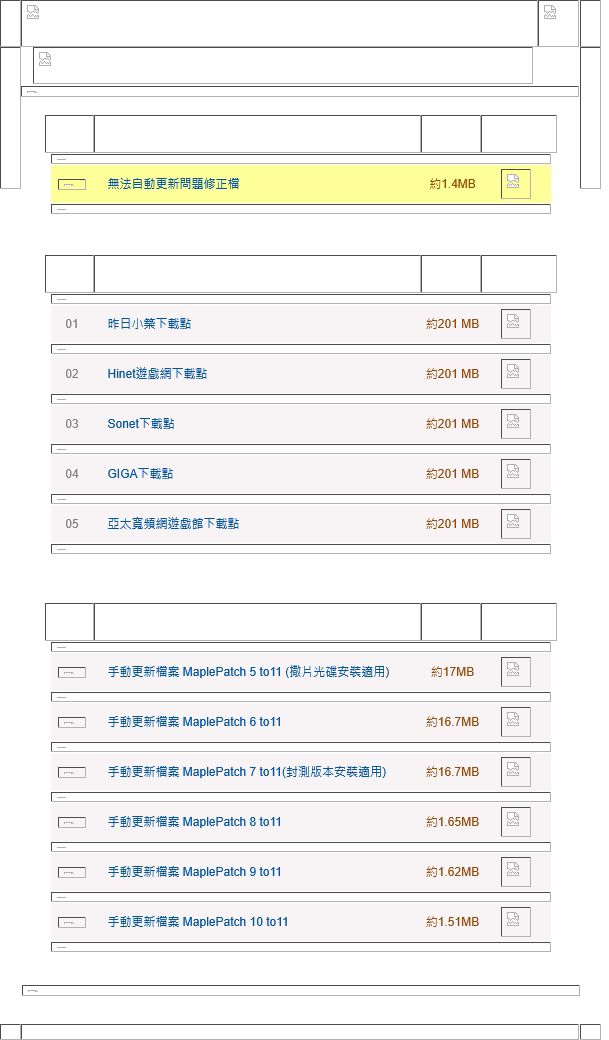This screenshot has width=609, height=1040.
Task: Open the MaplePatch 9 to11 link
Action: coord(194,872)
